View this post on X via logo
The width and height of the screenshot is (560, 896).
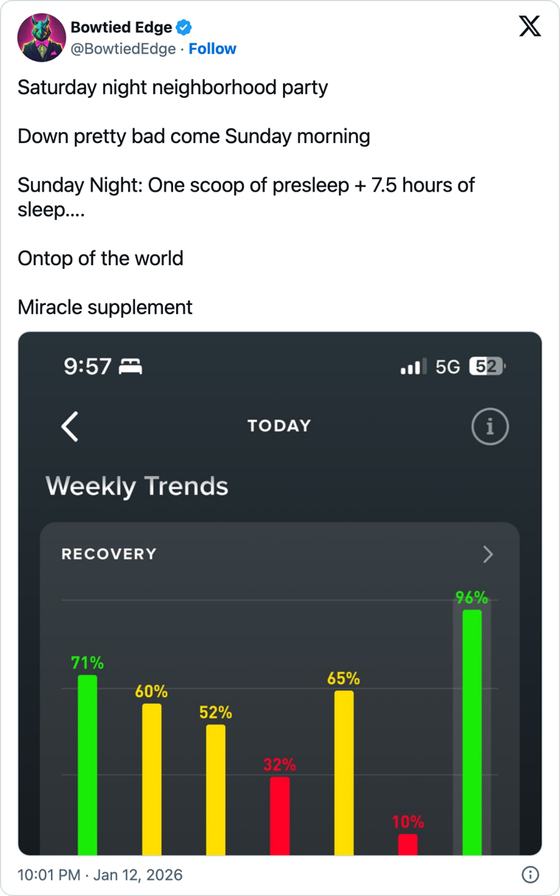click(529, 26)
